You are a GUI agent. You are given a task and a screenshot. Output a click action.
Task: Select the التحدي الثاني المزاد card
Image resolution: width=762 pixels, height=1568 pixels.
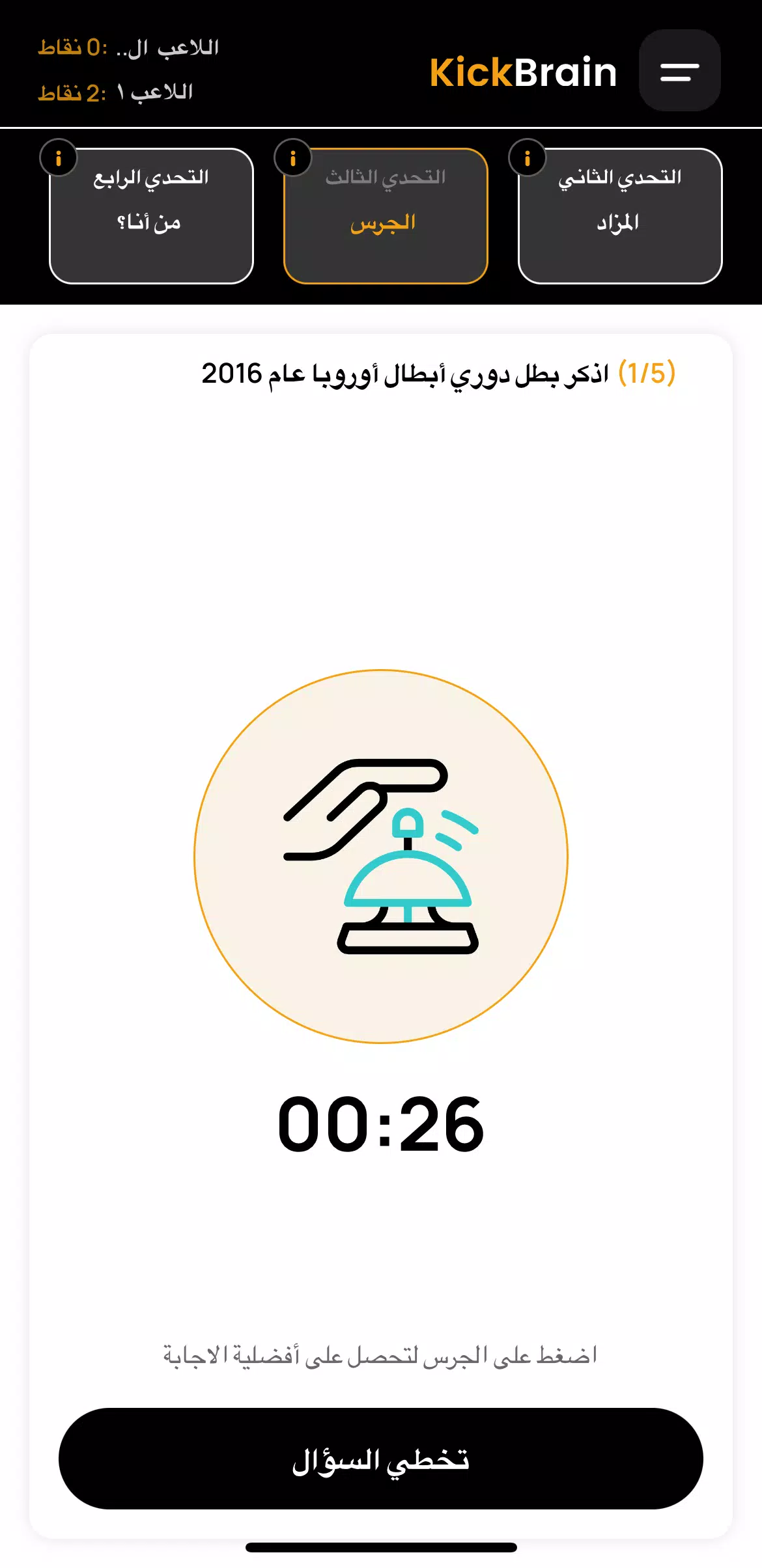[620, 217]
